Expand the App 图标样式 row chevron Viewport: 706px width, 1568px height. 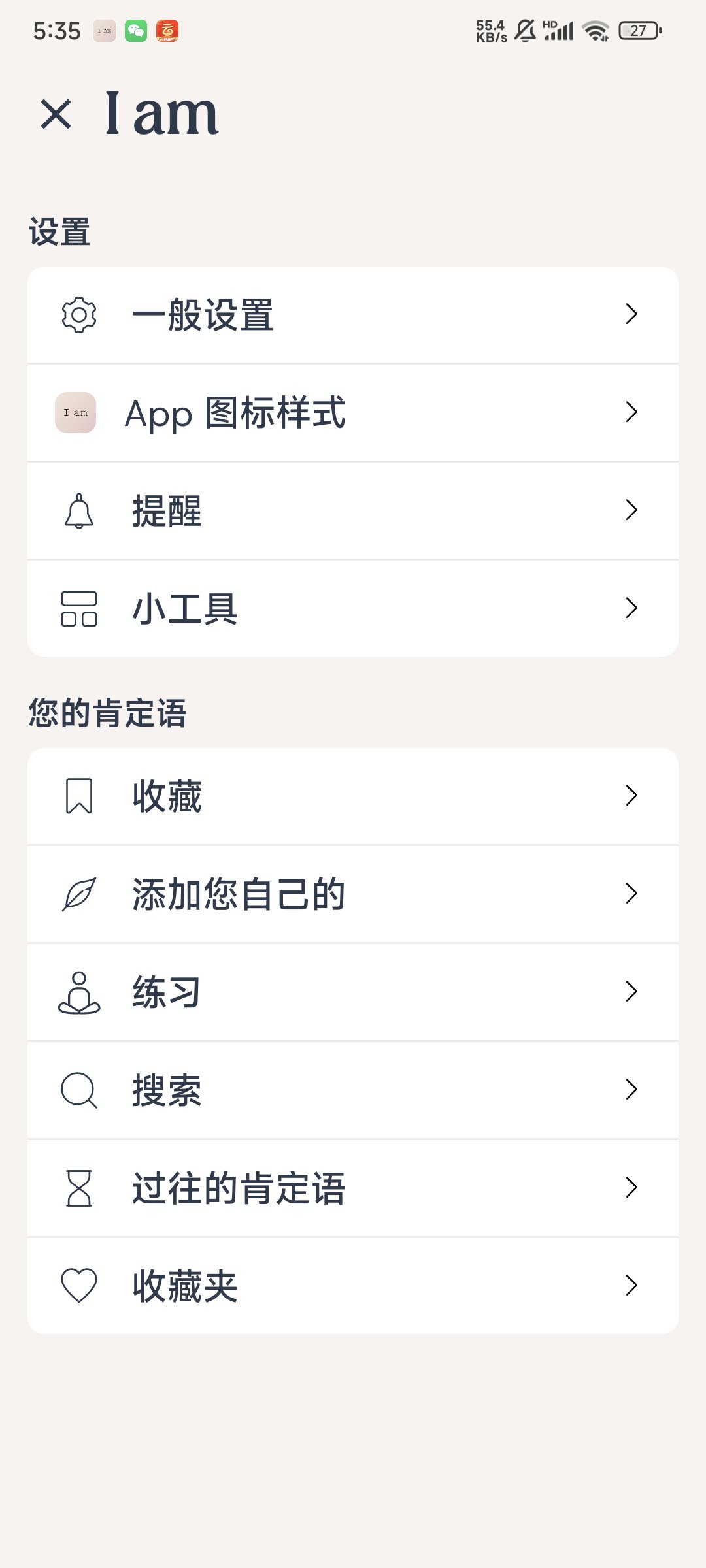(x=631, y=412)
